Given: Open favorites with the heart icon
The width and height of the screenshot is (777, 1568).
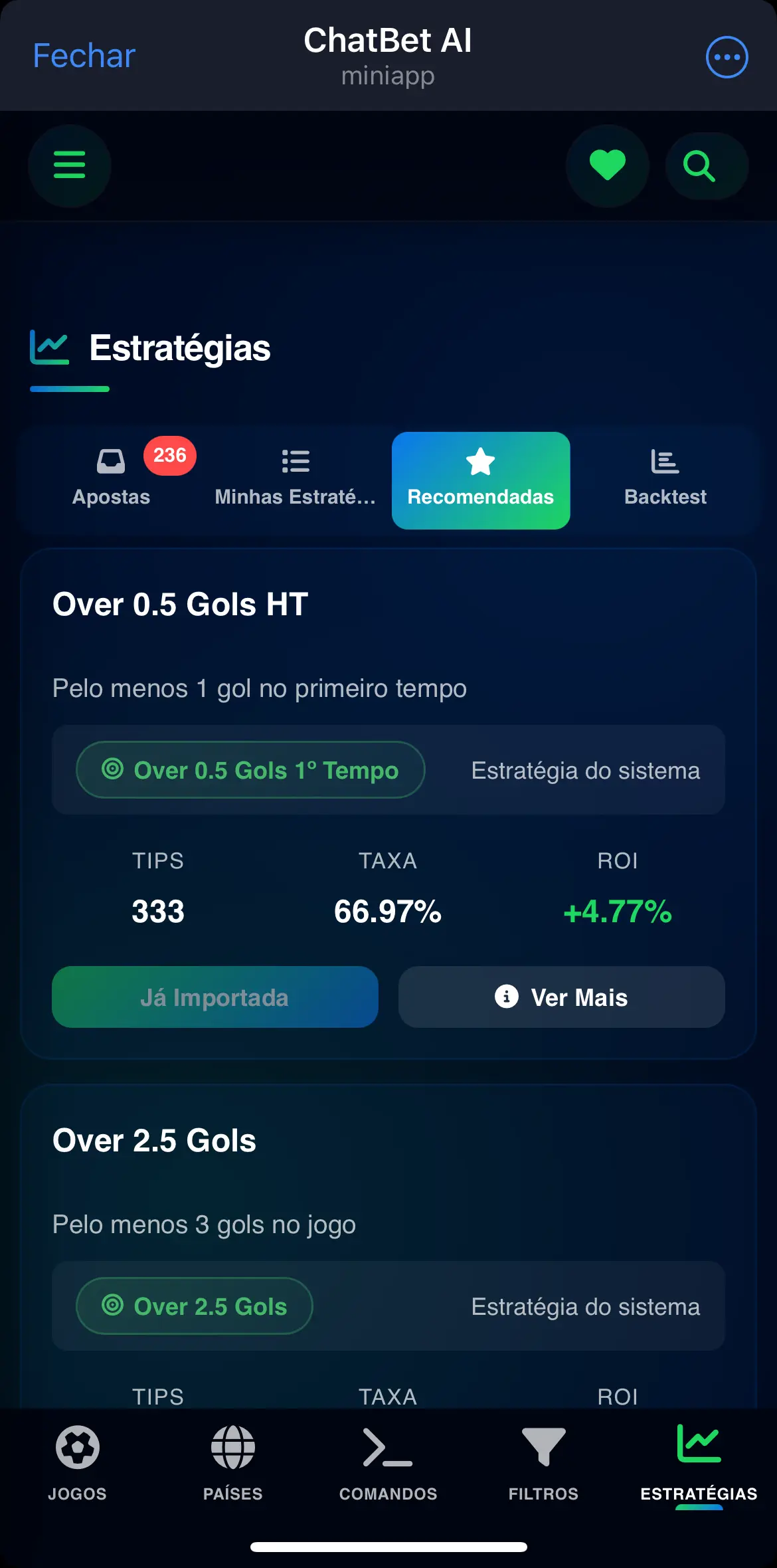Looking at the screenshot, I should tap(607, 165).
